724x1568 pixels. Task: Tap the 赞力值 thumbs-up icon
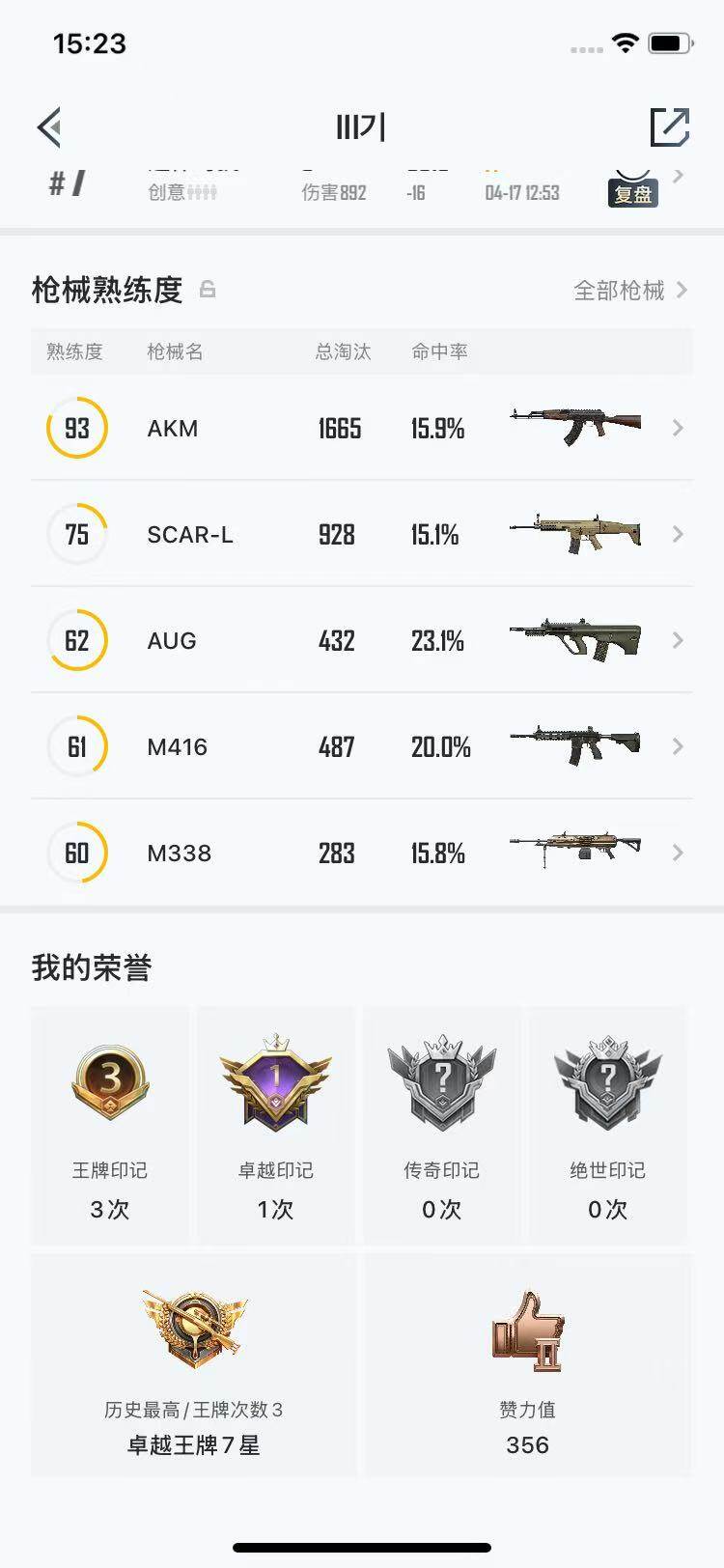[x=525, y=1330]
